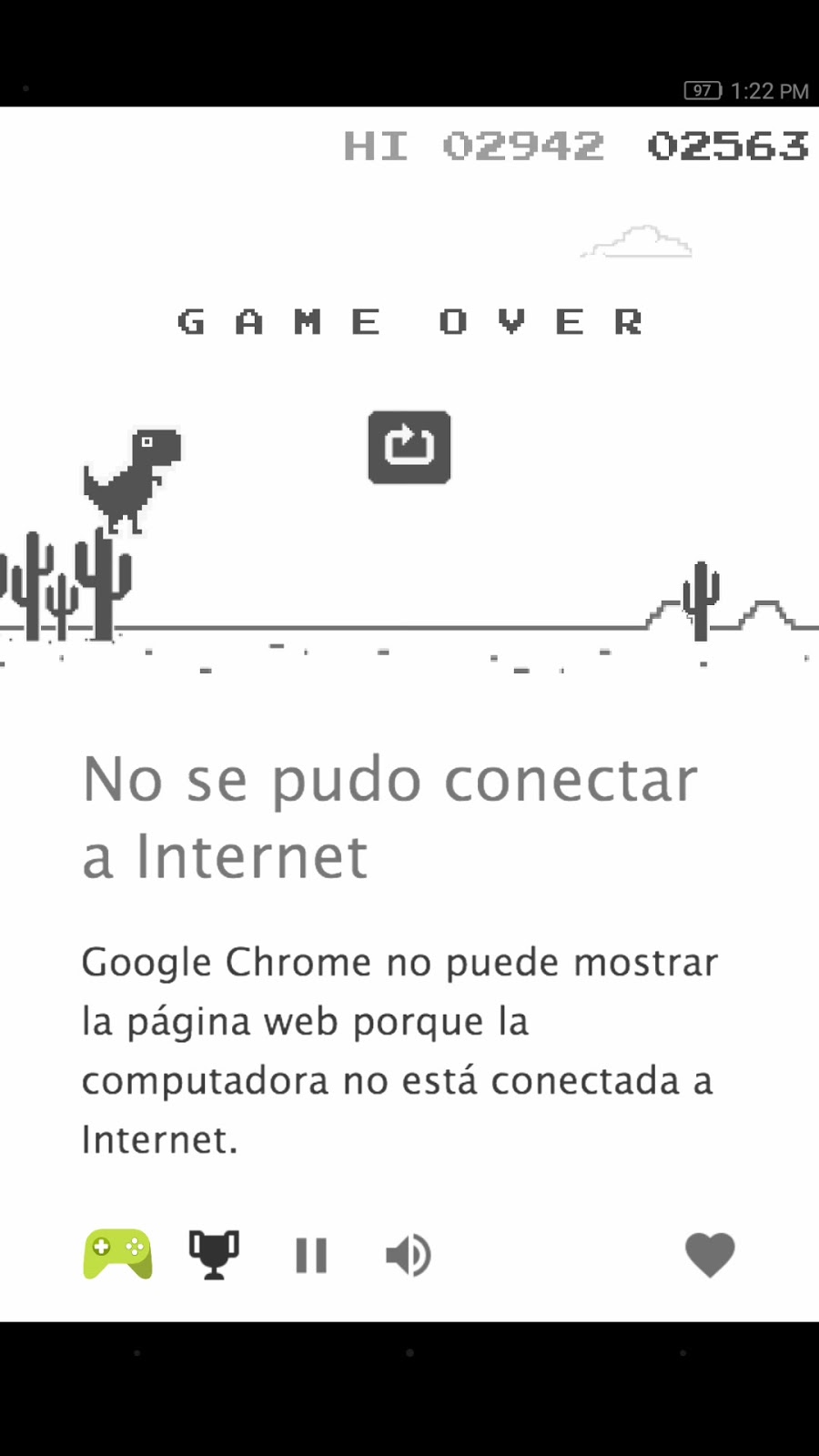View achievements via the trophy icon
Image resolution: width=819 pixels, height=1456 pixels.
tap(214, 1254)
